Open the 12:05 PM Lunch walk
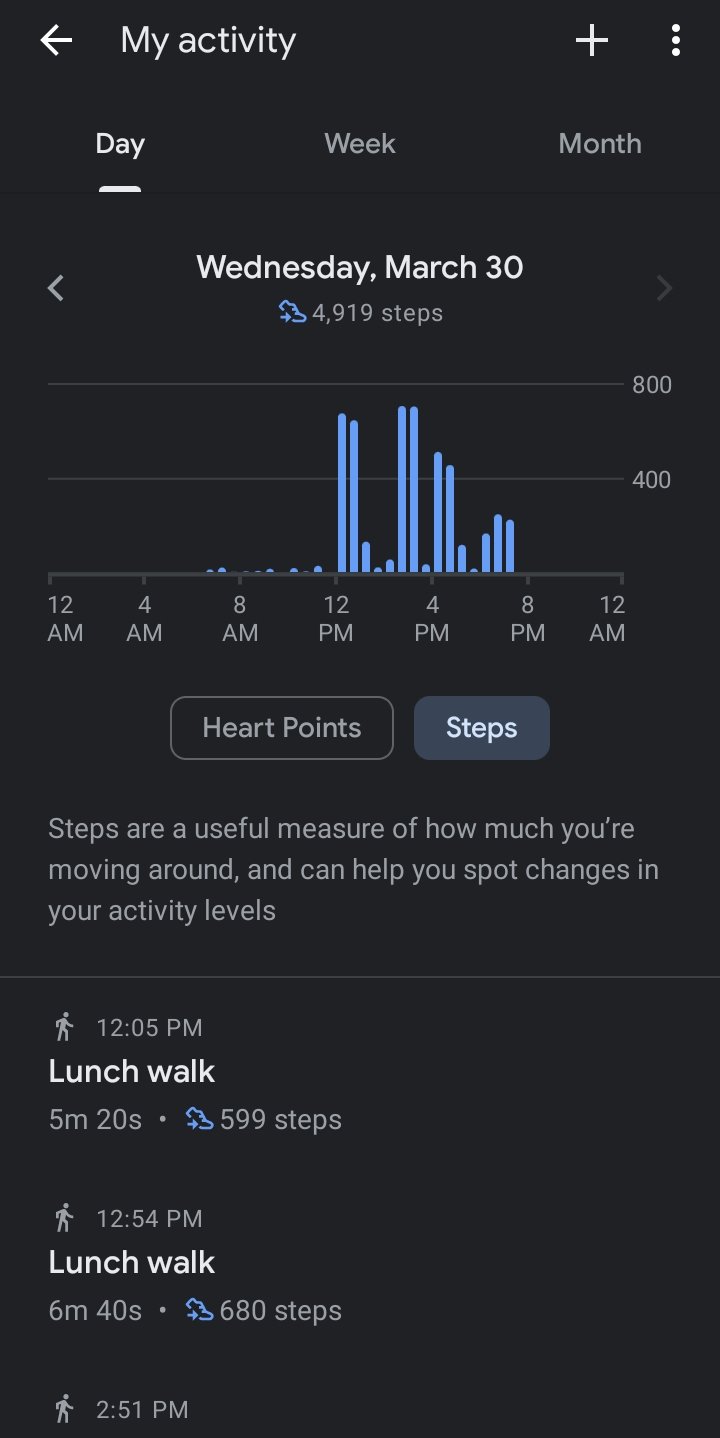Image resolution: width=720 pixels, height=1438 pixels. 360,1073
